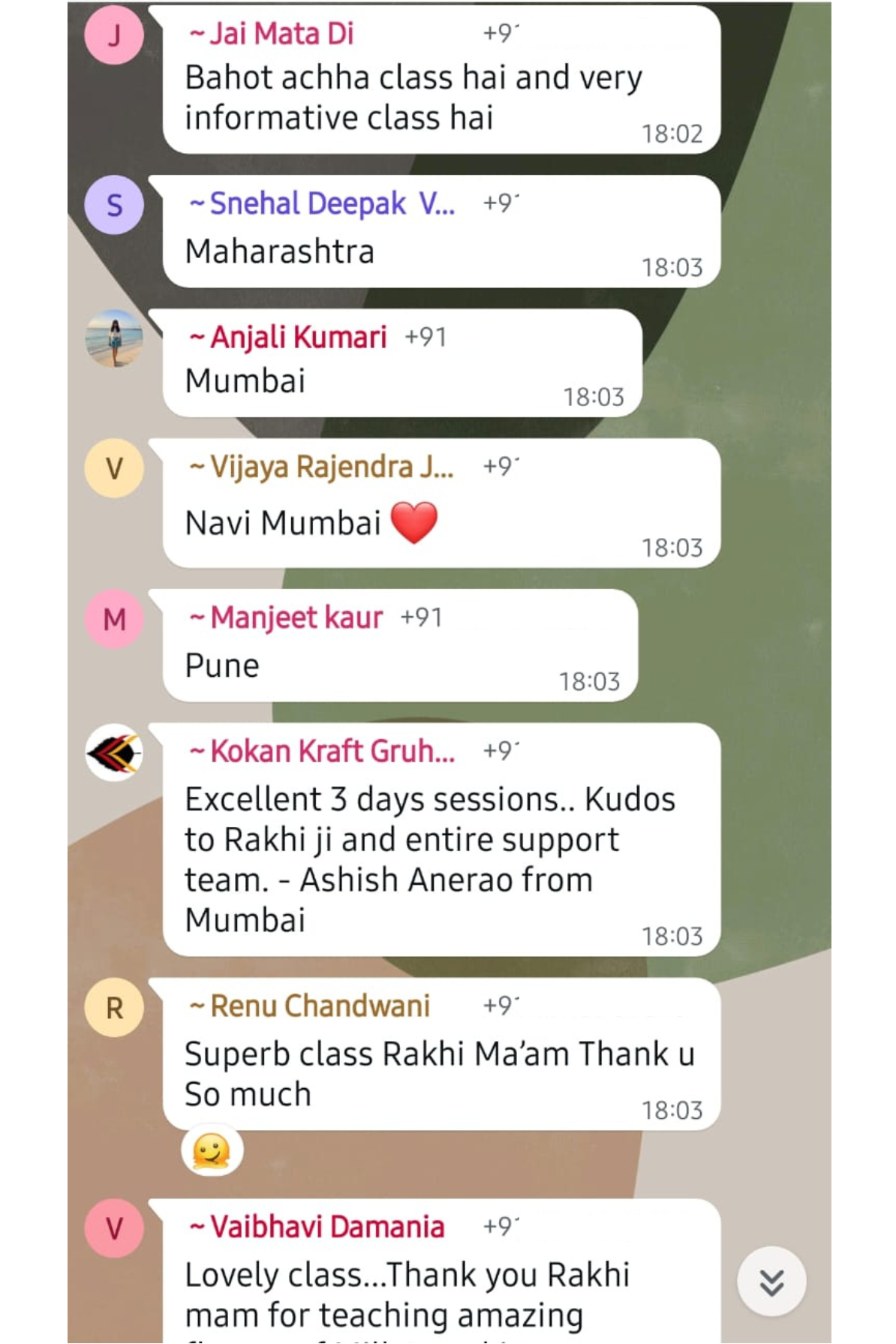
Task: Tap the sender name Manjeet kaur
Action: 296,618
